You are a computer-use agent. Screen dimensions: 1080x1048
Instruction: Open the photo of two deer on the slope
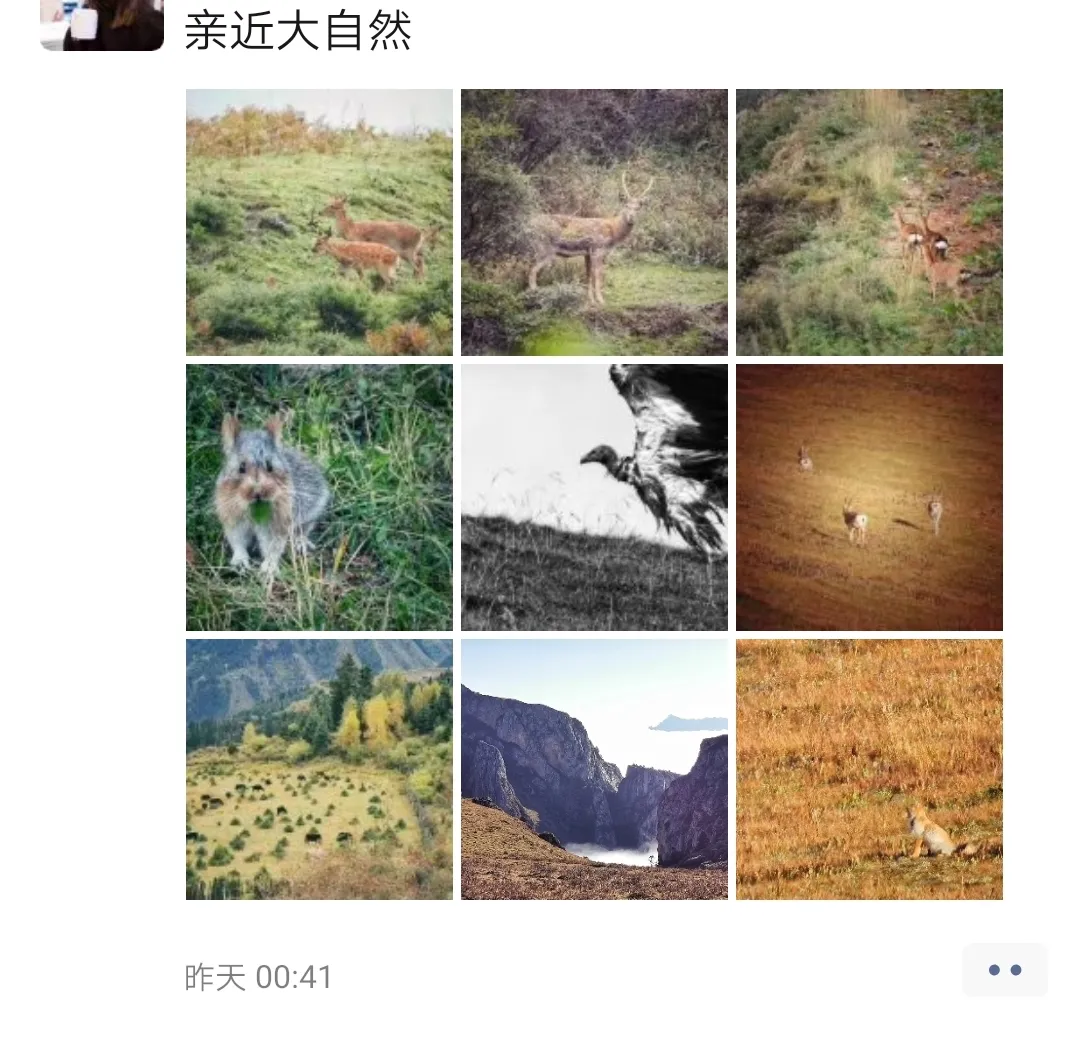click(x=319, y=222)
